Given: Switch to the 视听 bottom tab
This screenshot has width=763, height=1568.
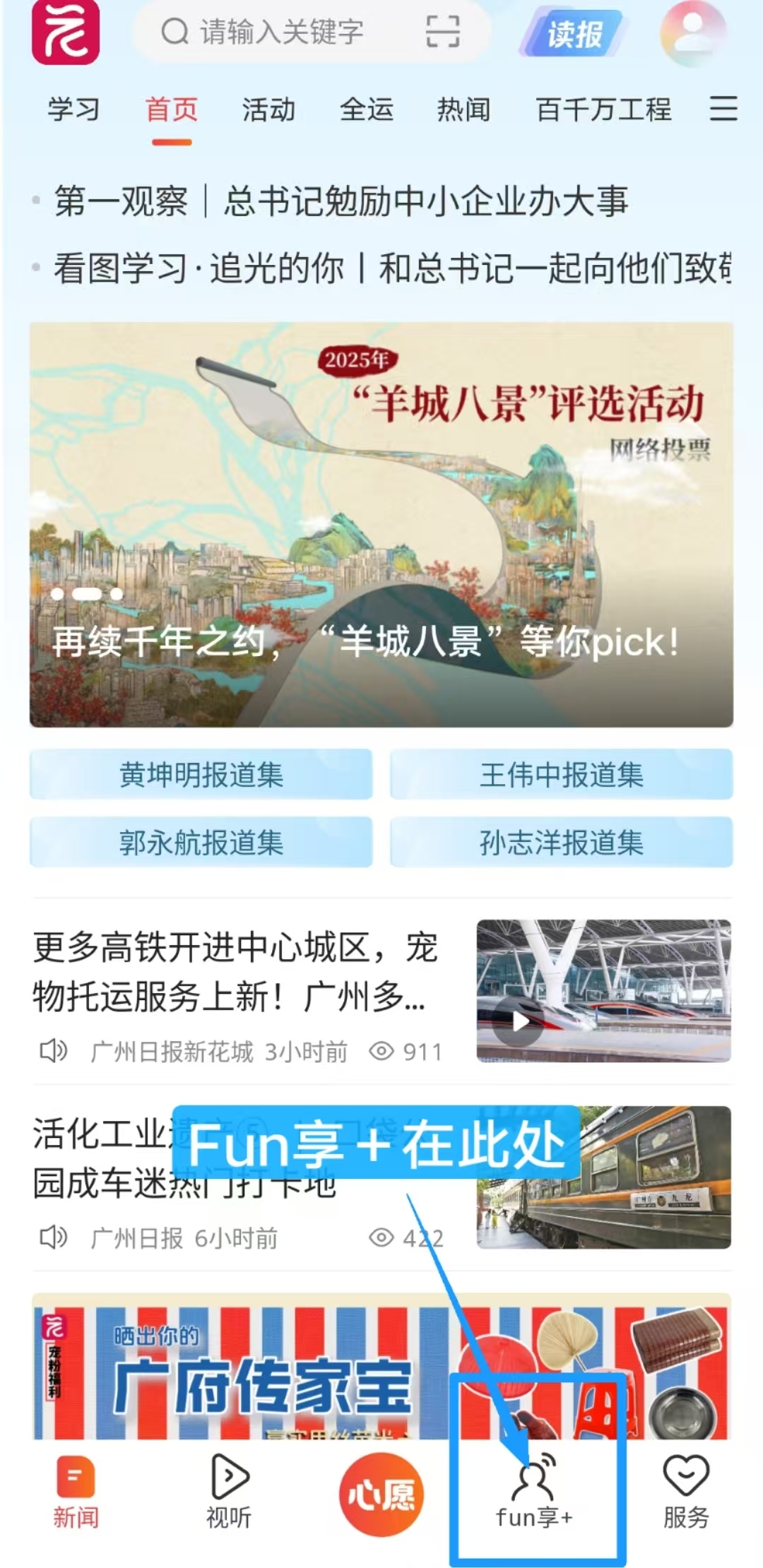Looking at the screenshot, I should tap(229, 1492).
